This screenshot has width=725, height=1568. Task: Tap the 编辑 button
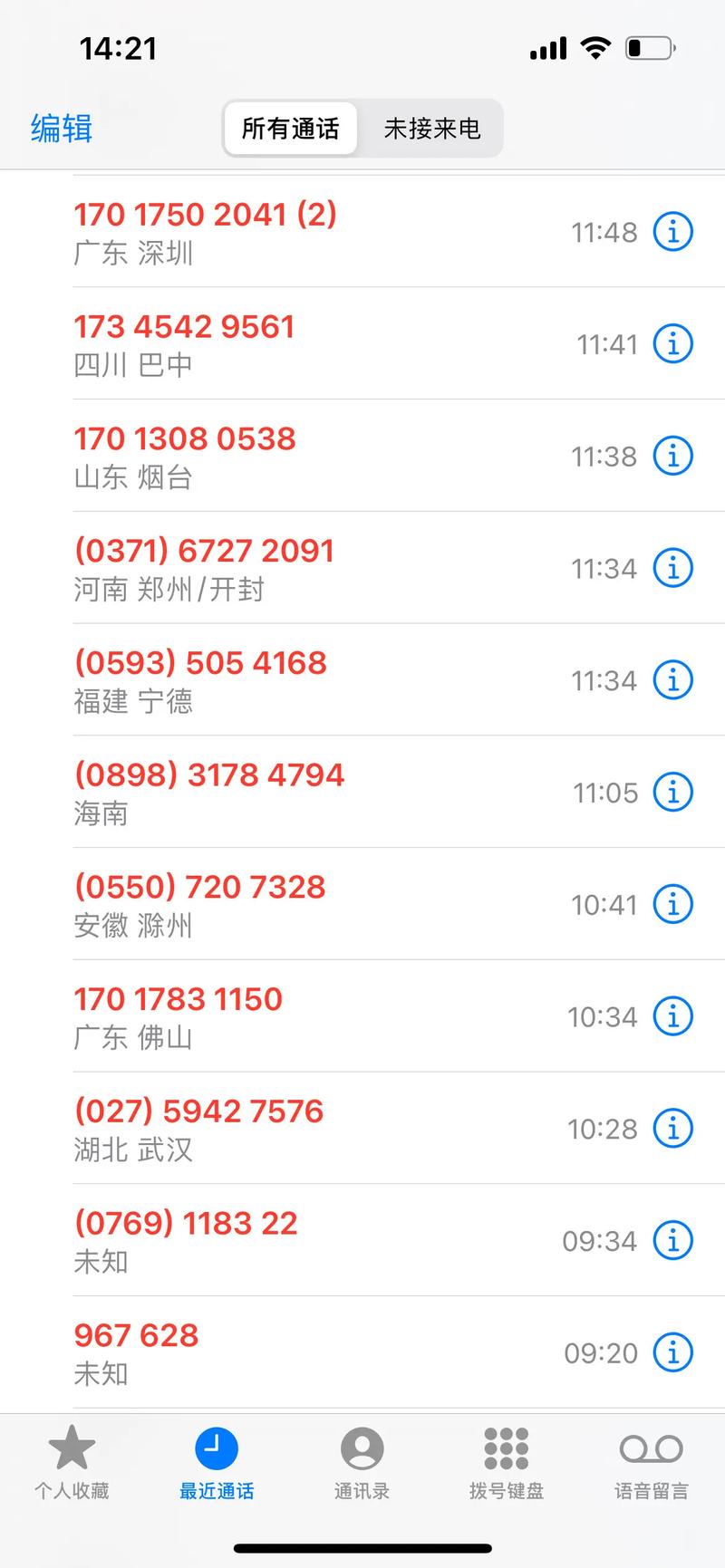(62, 129)
